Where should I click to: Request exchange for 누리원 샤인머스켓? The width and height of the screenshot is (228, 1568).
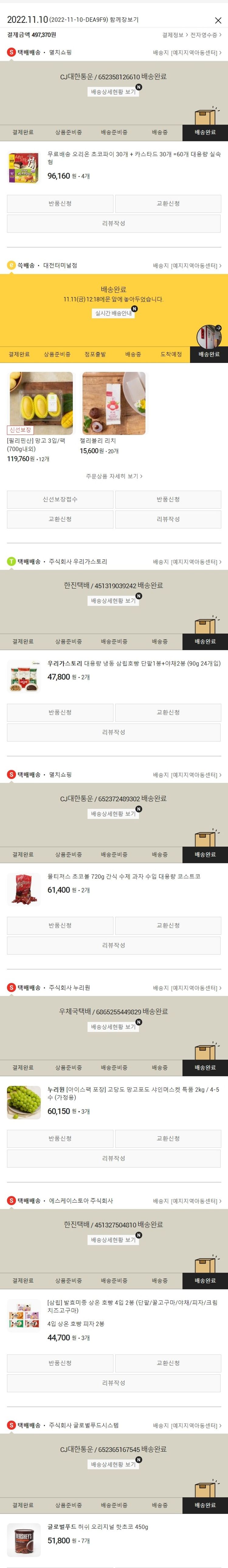[168, 1138]
